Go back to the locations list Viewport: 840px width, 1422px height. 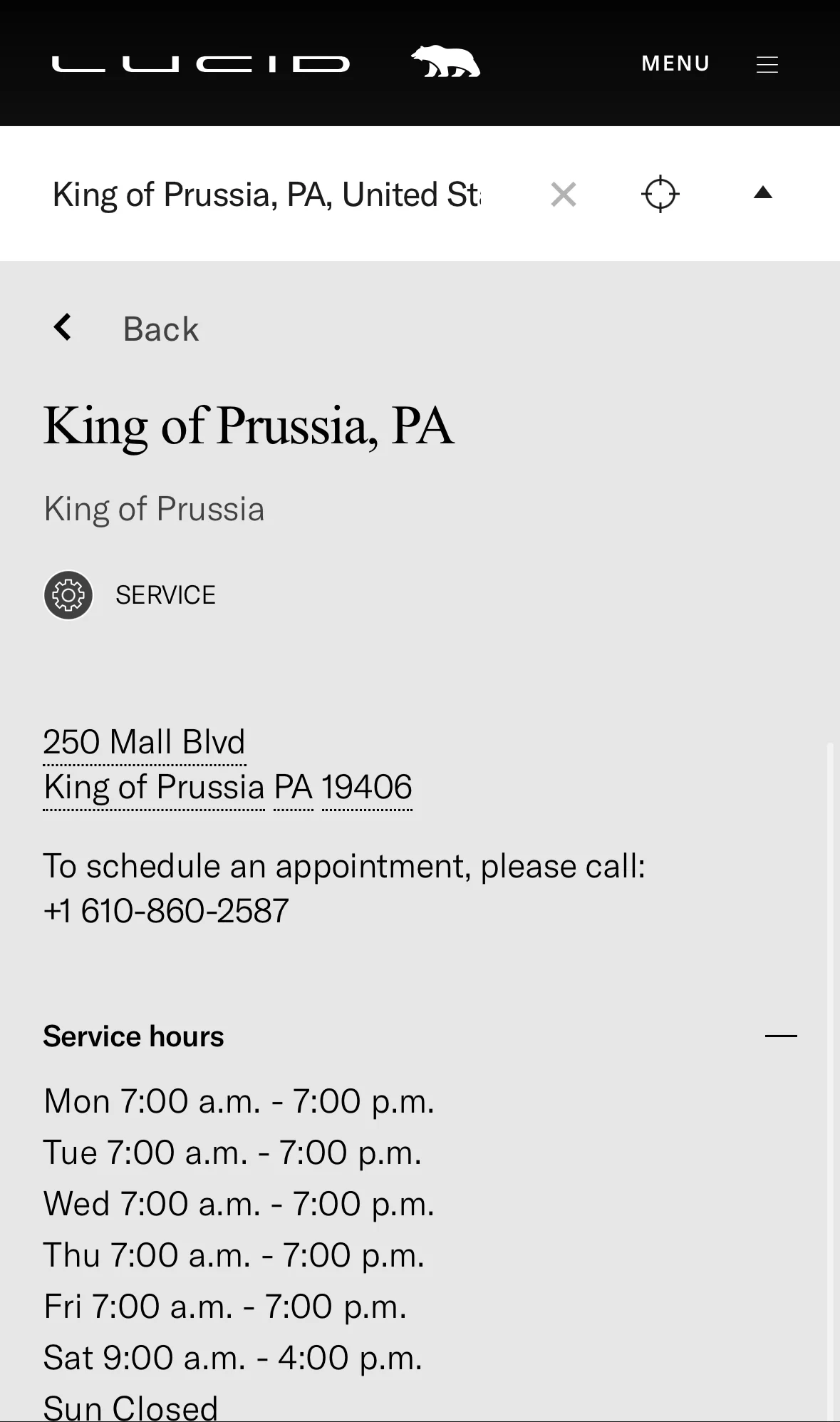126,329
